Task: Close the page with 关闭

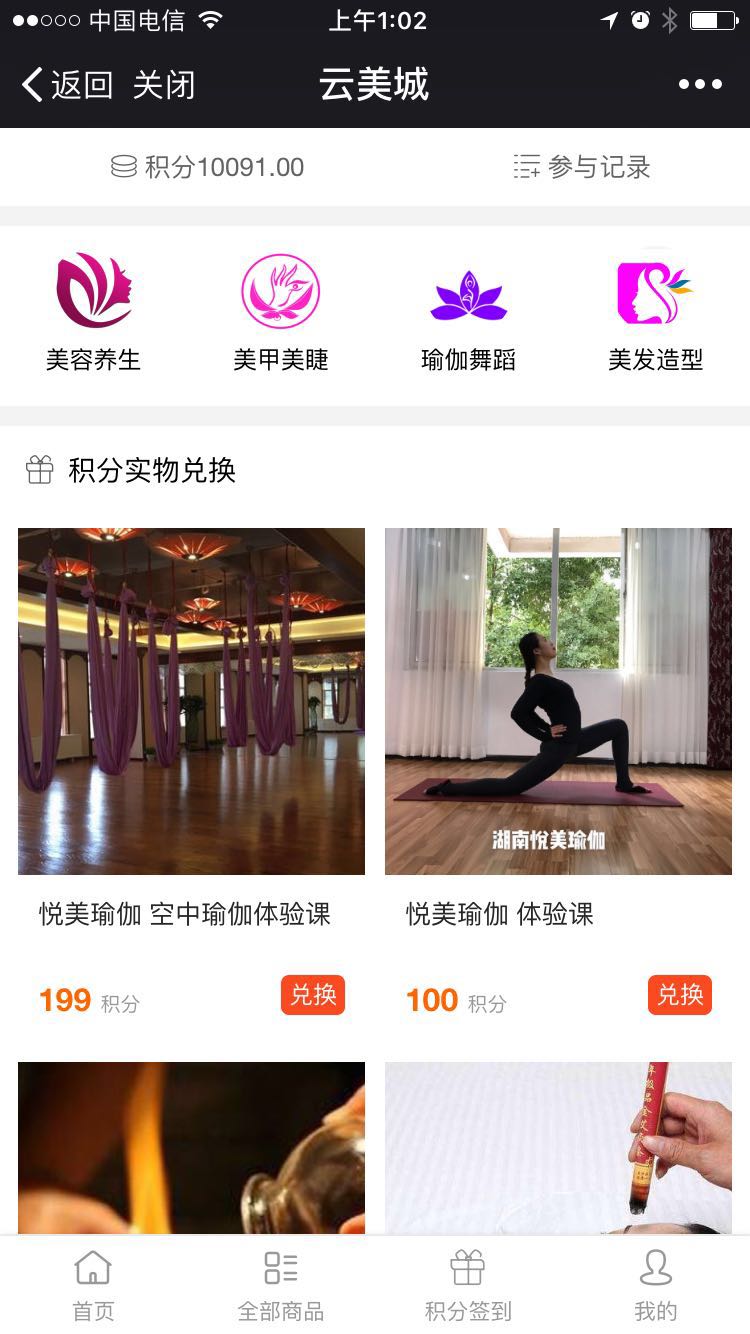Action: (164, 85)
